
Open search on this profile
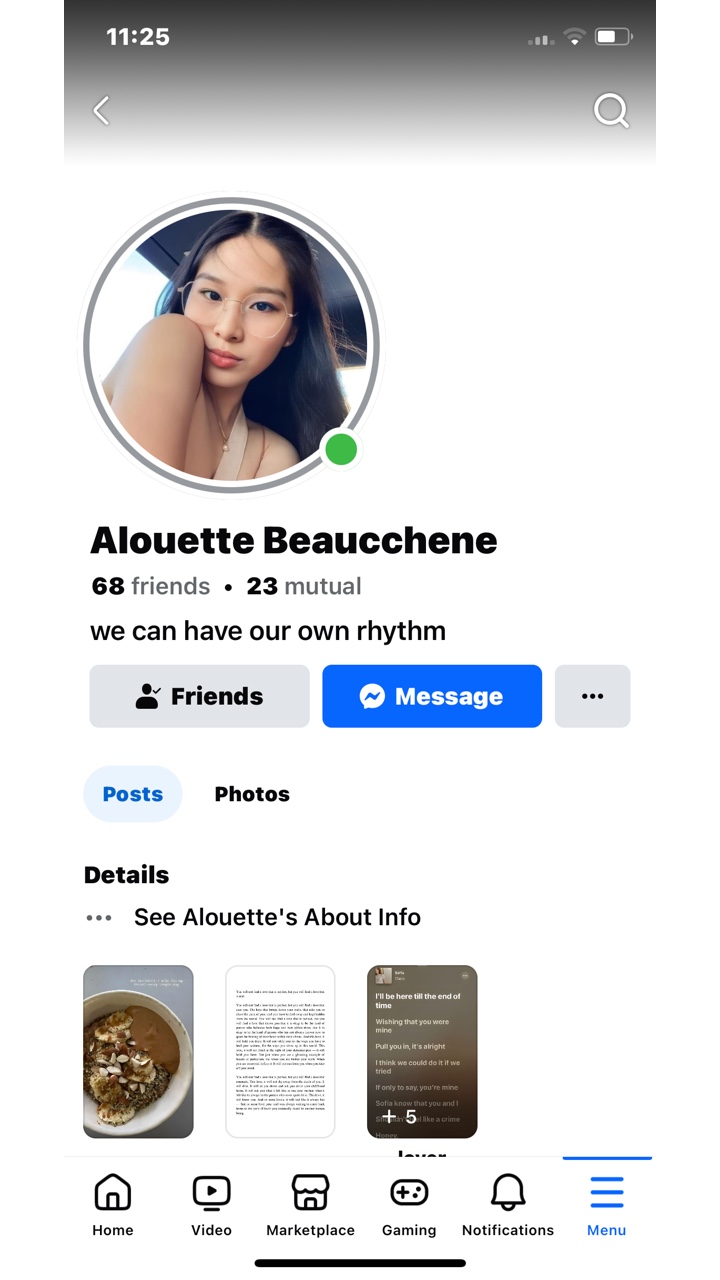611,110
